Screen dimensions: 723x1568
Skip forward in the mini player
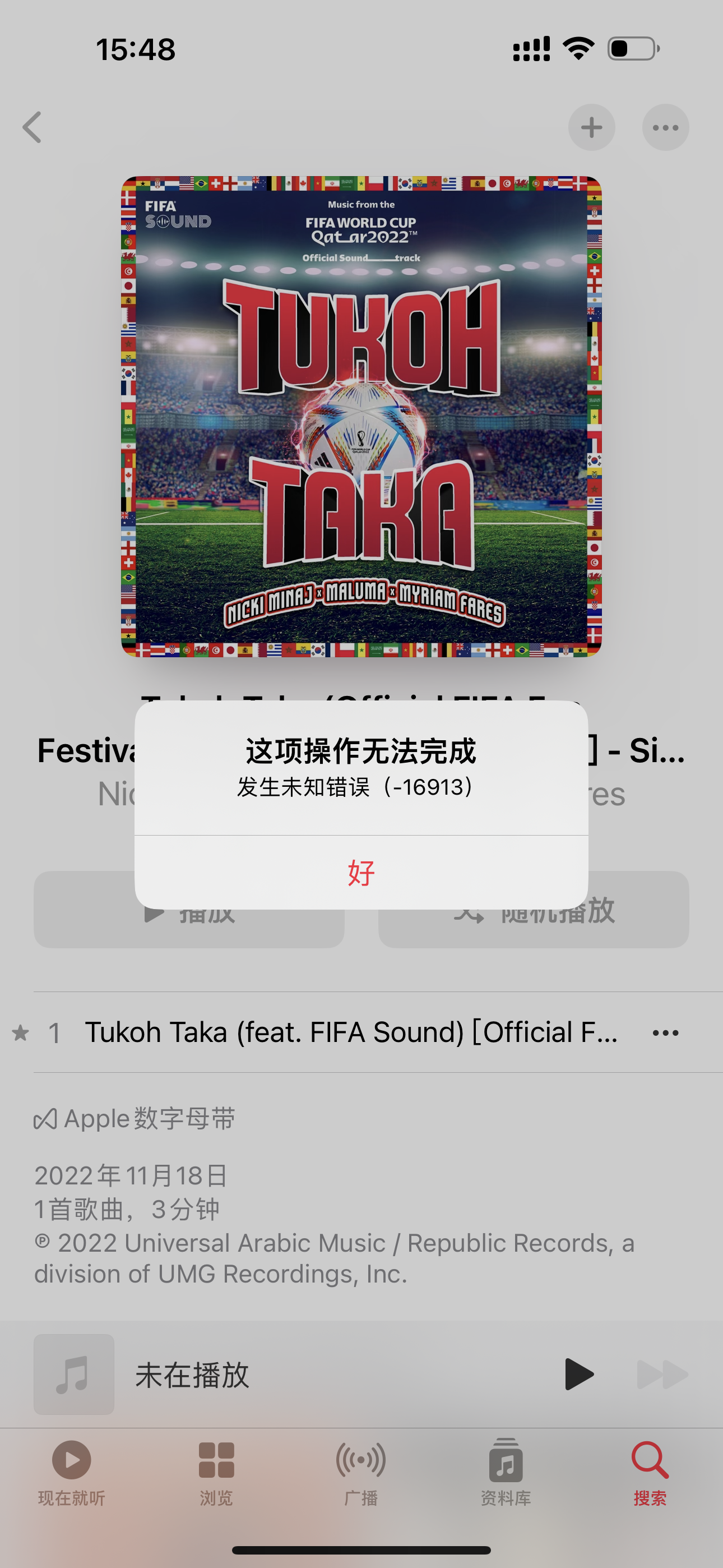[662, 1375]
